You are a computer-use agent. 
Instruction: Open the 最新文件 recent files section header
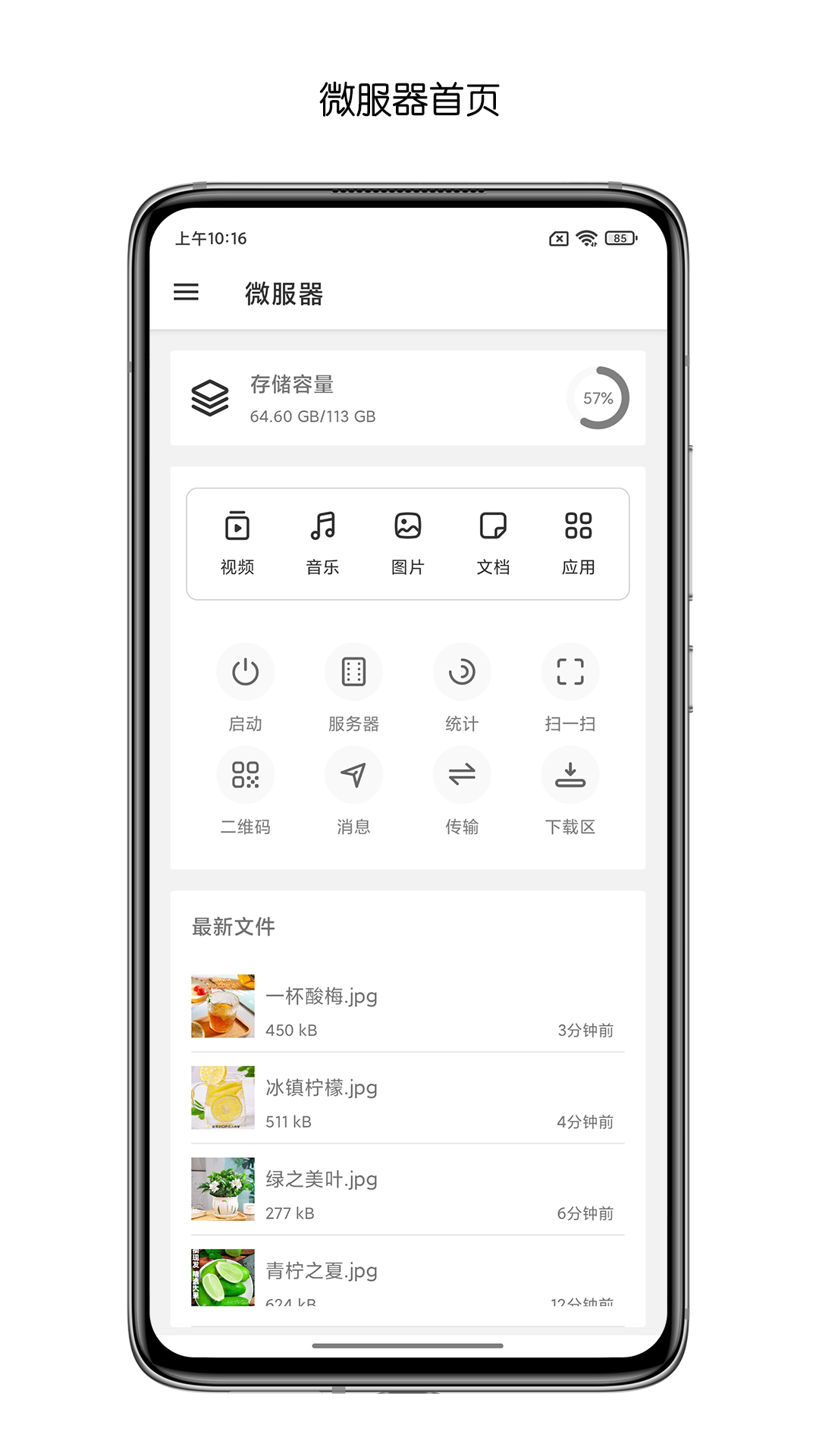click(x=233, y=927)
